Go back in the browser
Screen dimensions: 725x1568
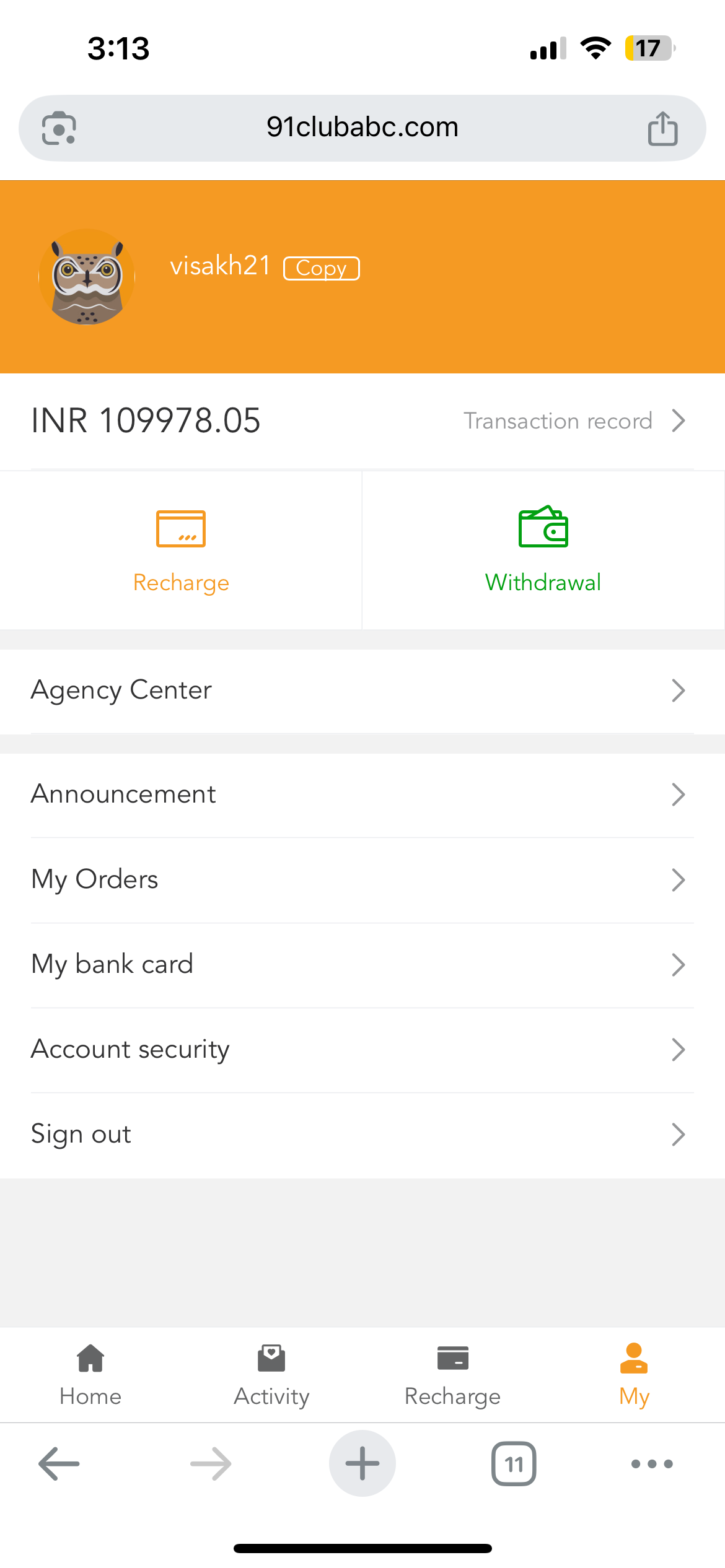pyautogui.click(x=59, y=1464)
